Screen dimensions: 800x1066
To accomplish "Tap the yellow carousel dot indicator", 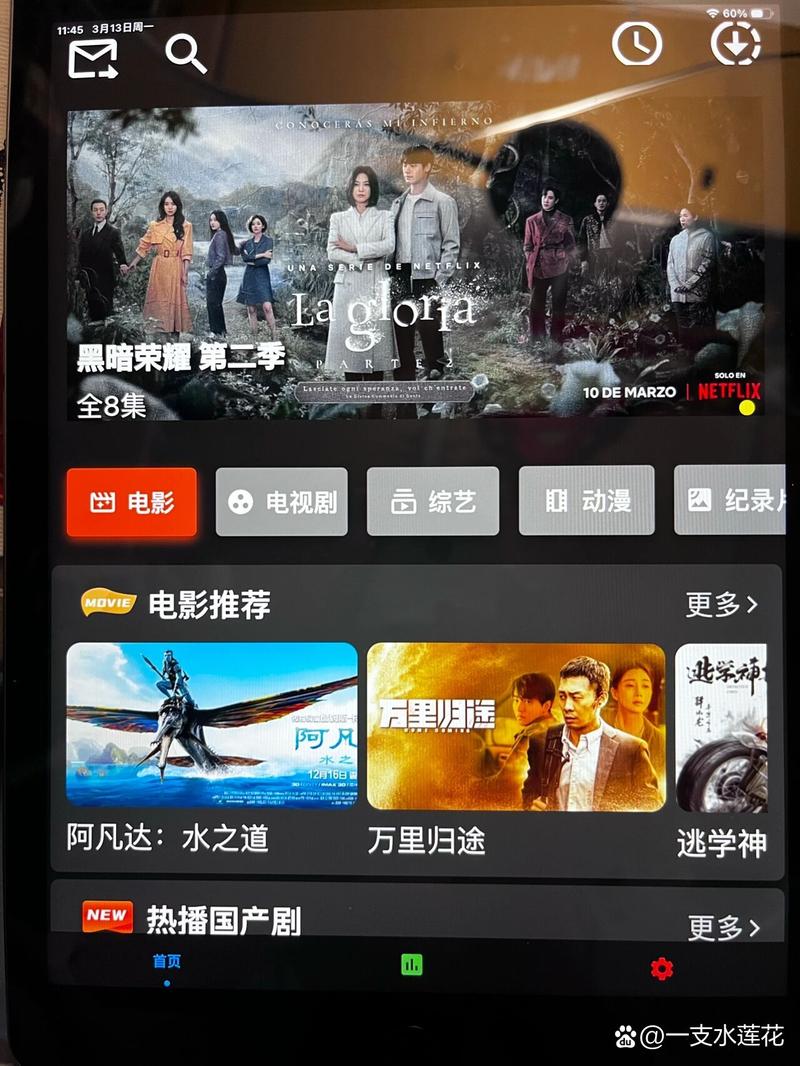I will pos(744,407).
